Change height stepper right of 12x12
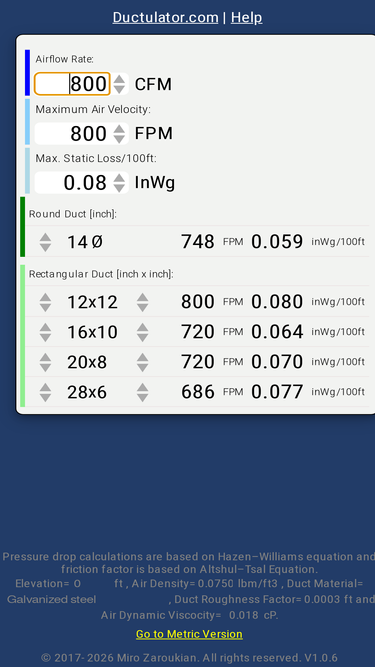Image resolution: width=375 pixels, height=667 pixels. tap(142, 302)
